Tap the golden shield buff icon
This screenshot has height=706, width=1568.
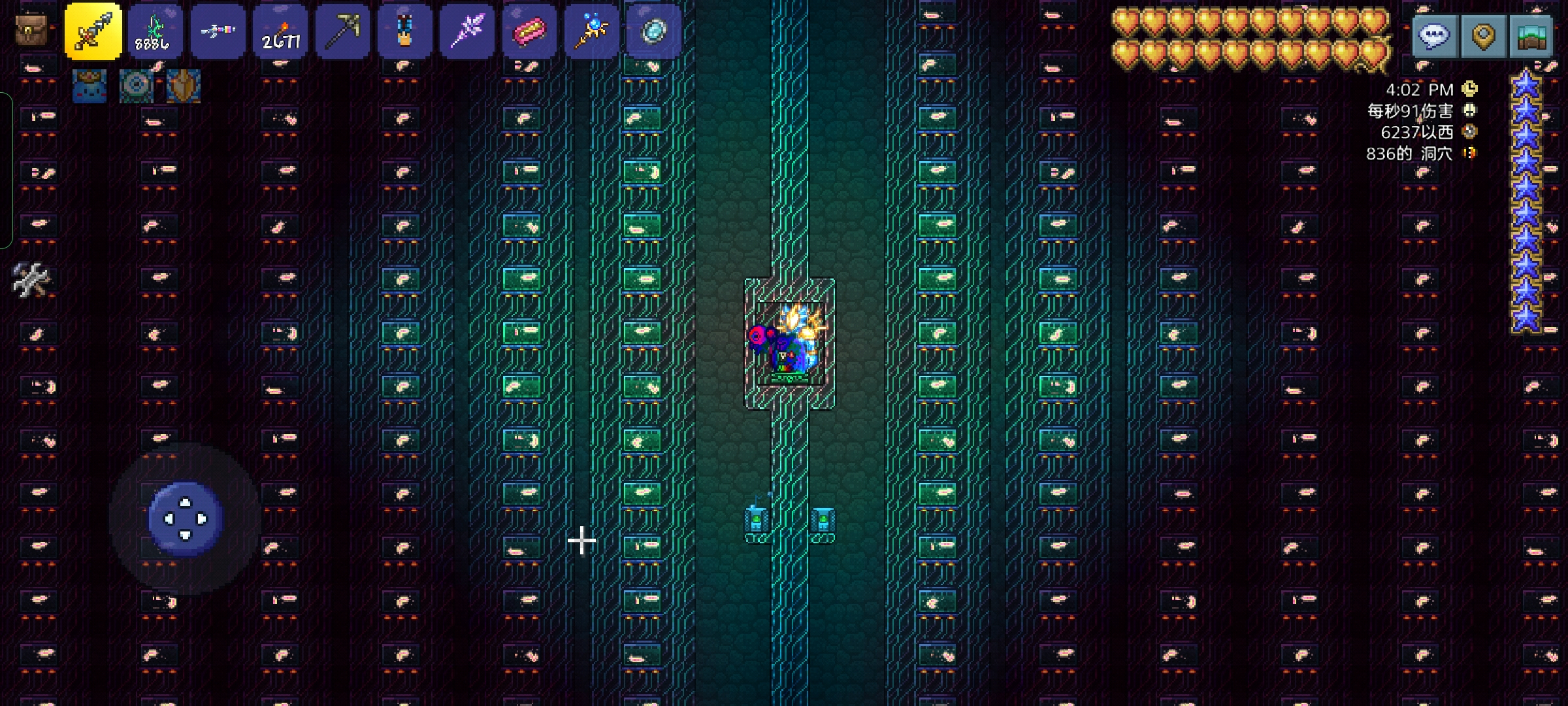184,86
